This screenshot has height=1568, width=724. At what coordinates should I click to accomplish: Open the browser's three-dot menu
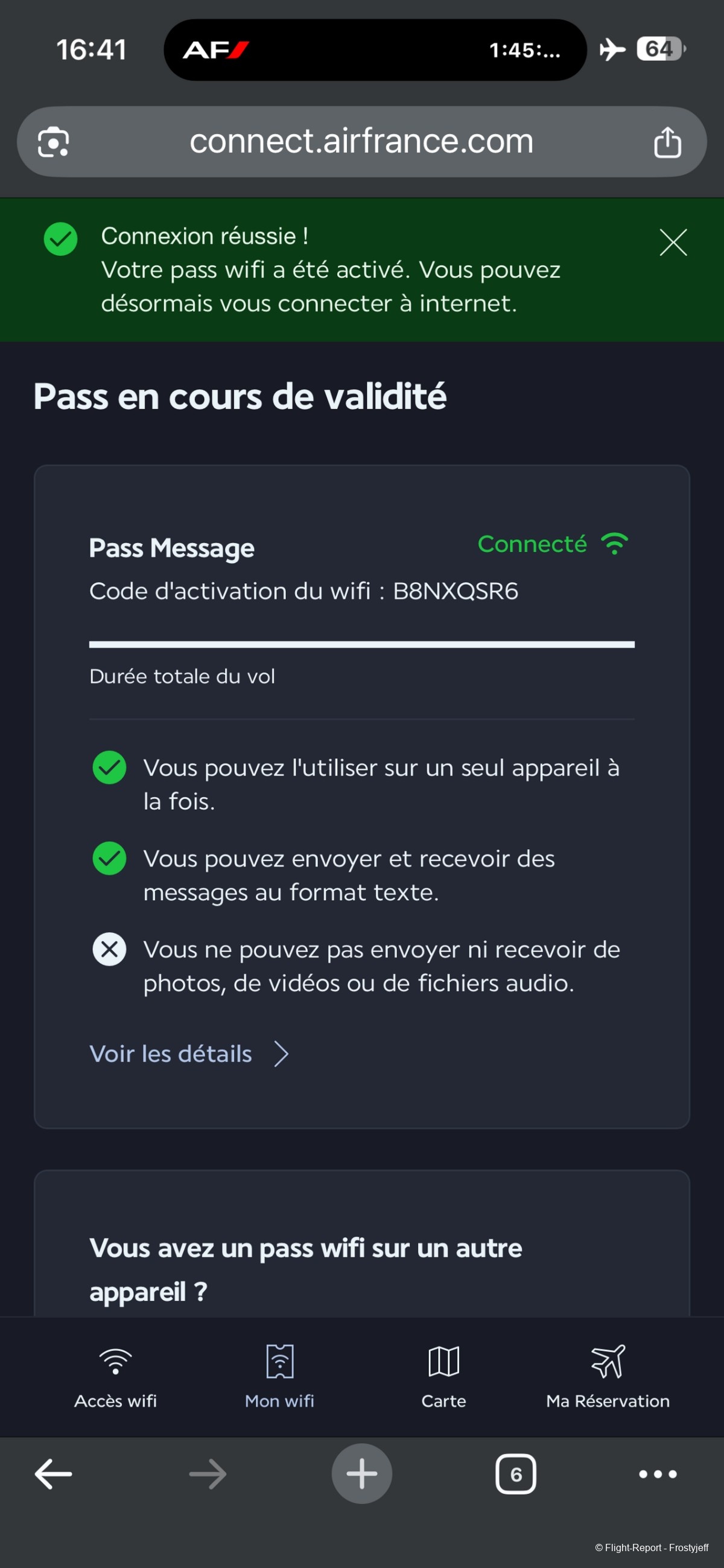click(x=658, y=1474)
